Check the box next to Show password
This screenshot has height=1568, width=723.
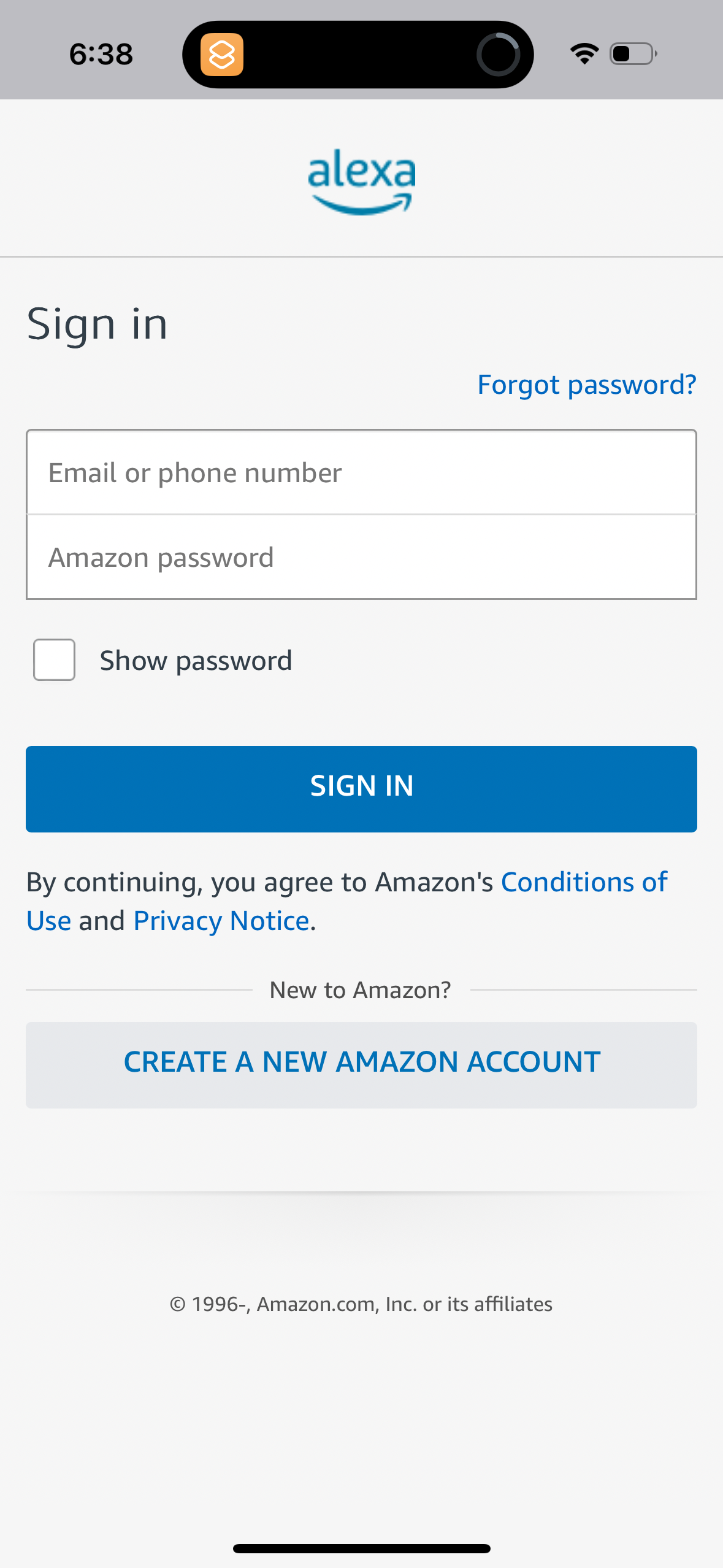54,659
